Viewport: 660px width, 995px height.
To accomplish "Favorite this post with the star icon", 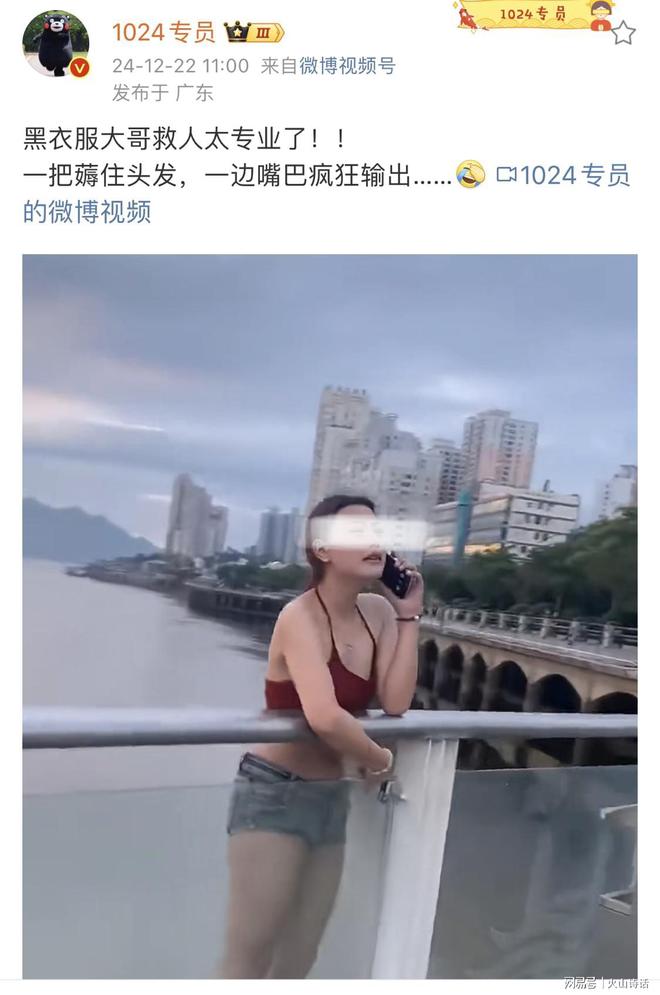I will 623,34.
